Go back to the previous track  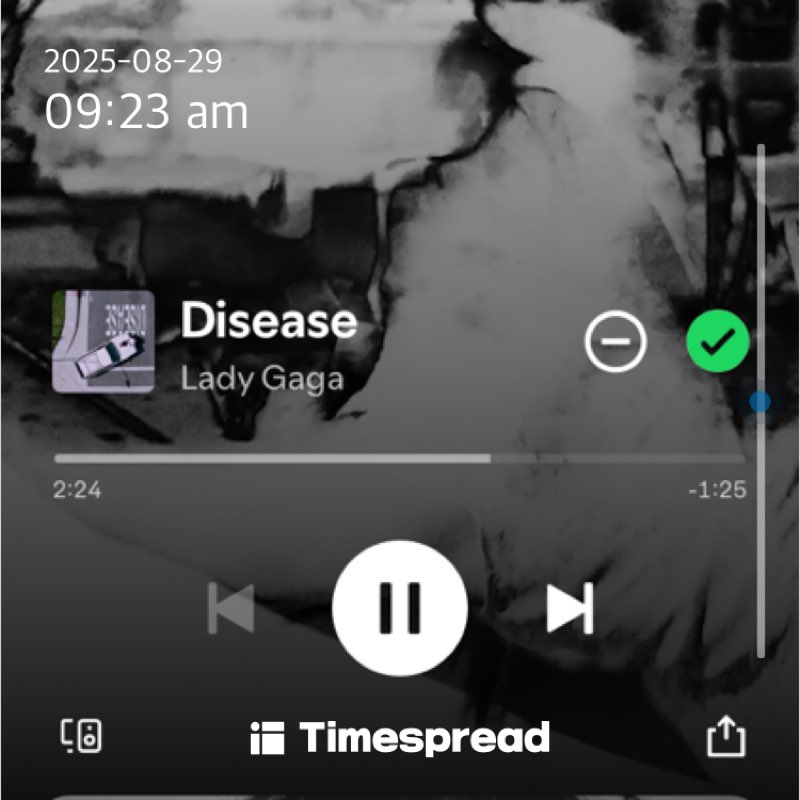230,608
